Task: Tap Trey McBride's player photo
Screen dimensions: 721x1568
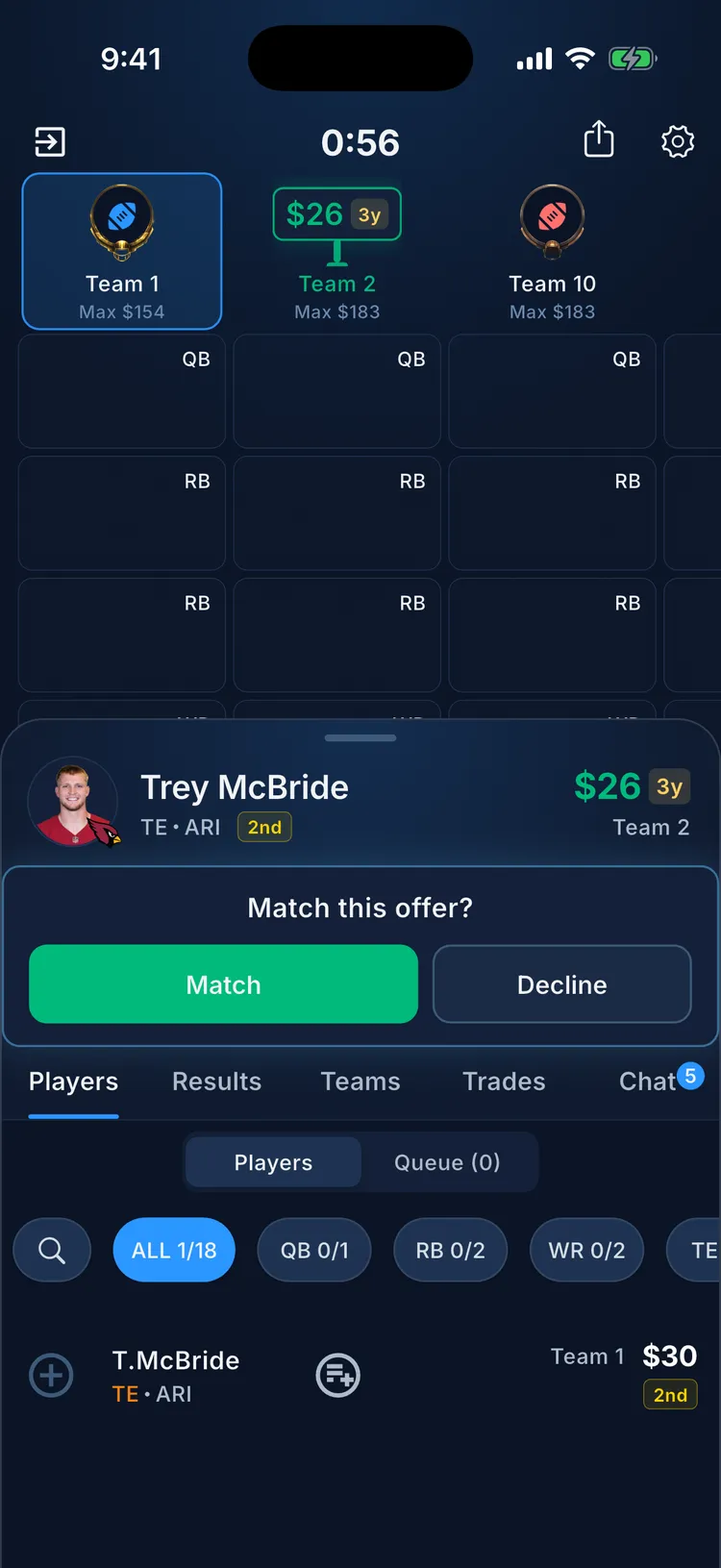Action: click(73, 801)
